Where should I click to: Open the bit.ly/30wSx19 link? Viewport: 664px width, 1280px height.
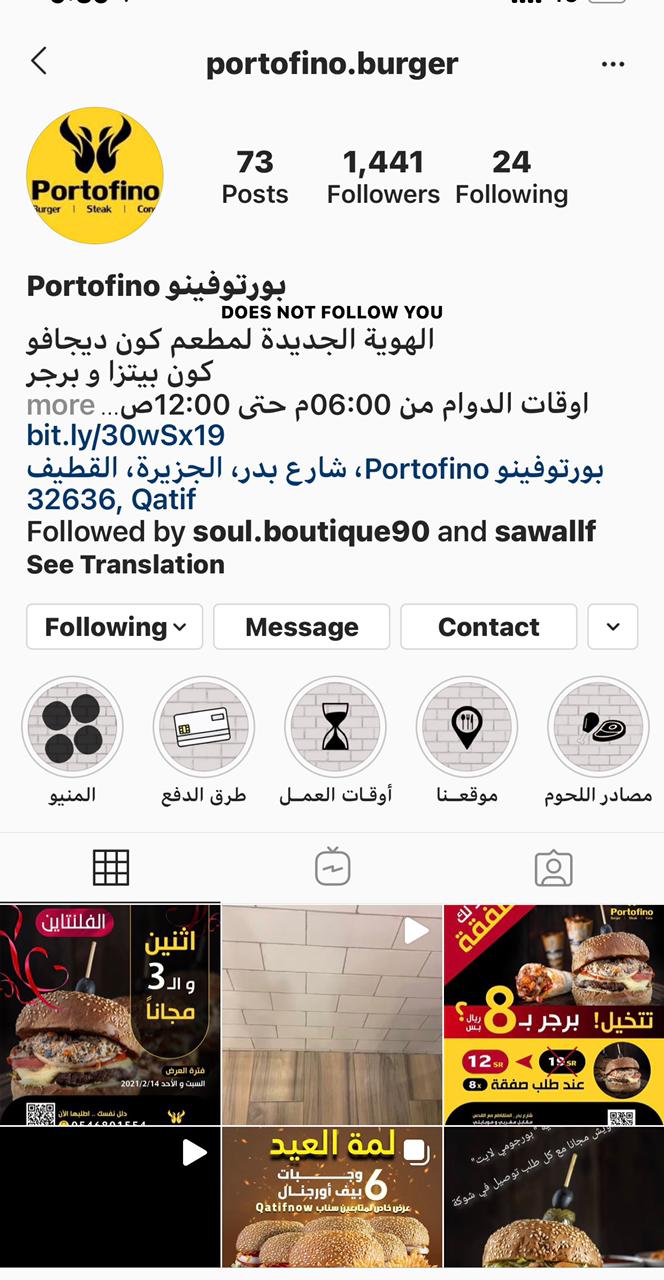(x=125, y=436)
